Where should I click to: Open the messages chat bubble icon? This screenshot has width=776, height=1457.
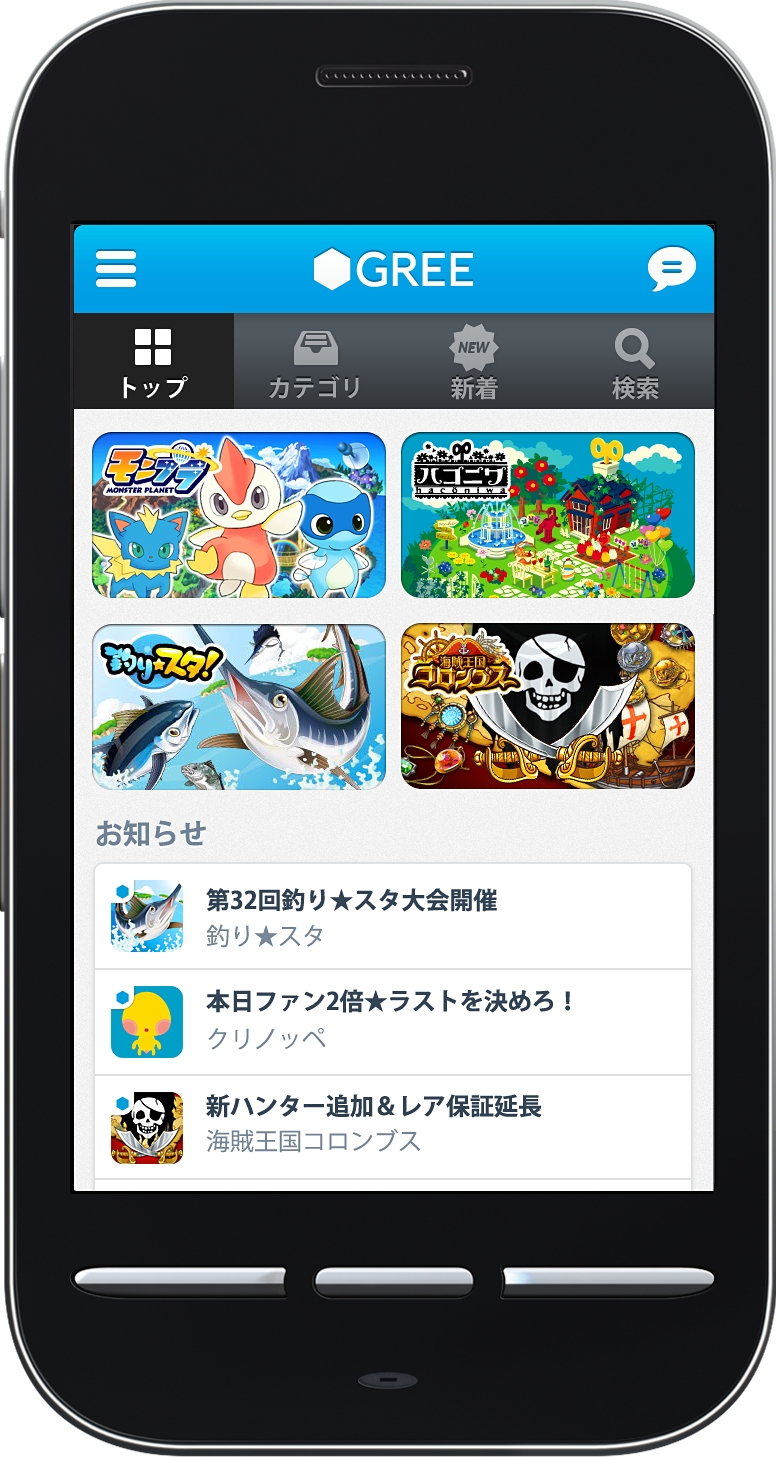point(671,269)
